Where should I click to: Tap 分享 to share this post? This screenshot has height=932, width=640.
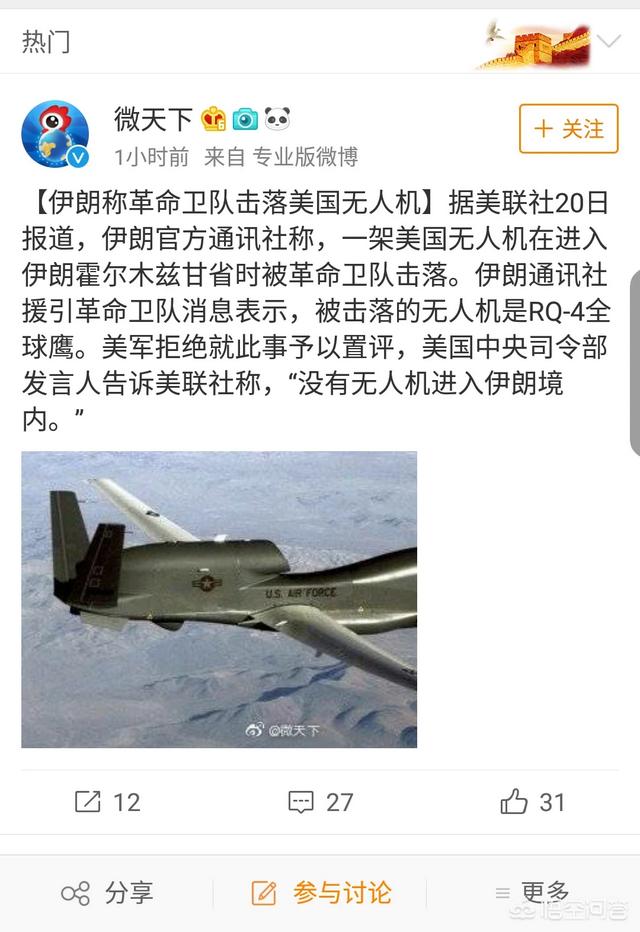click(107, 892)
